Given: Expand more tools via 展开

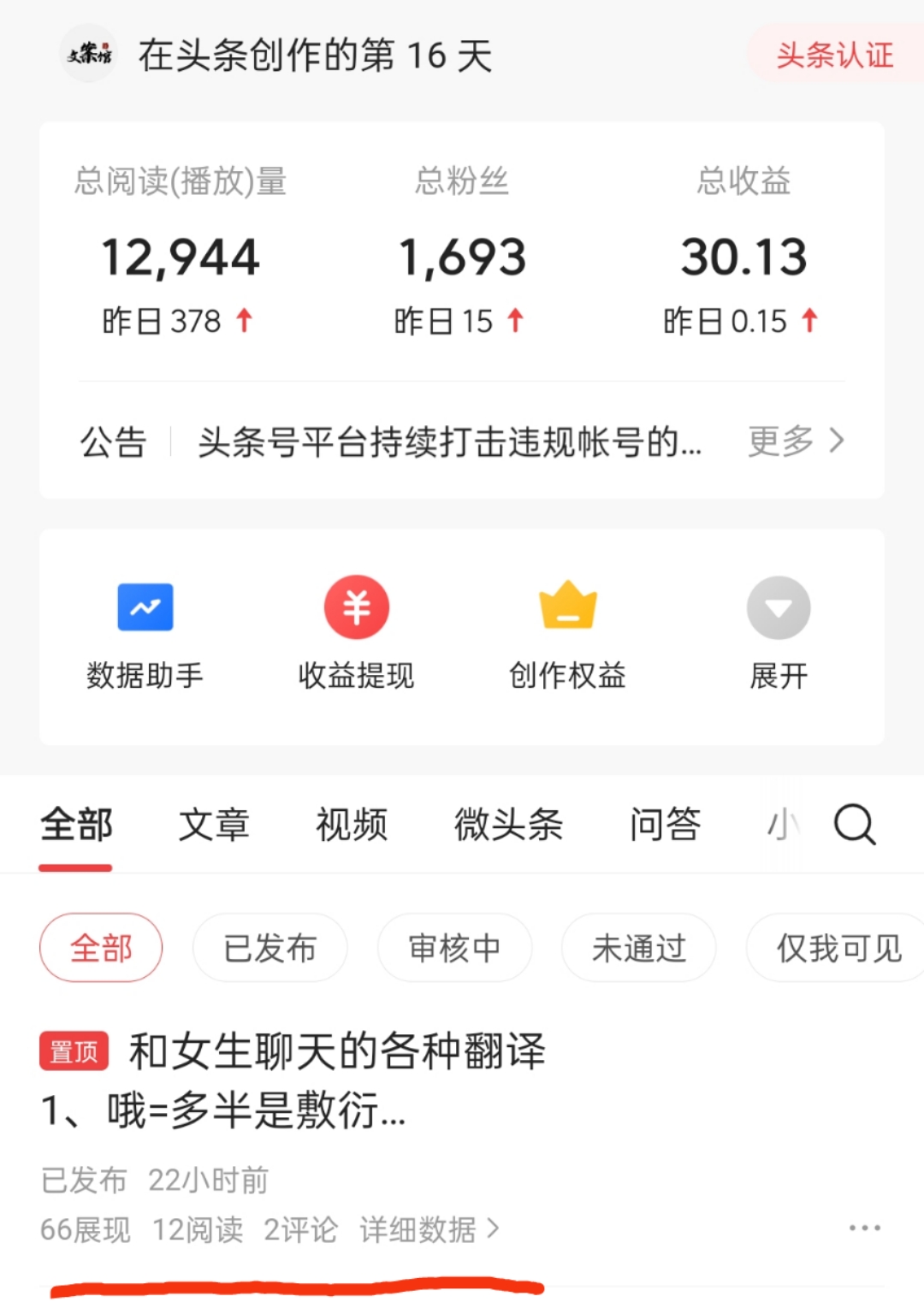Looking at the screenshot, I should coord(778,633).
